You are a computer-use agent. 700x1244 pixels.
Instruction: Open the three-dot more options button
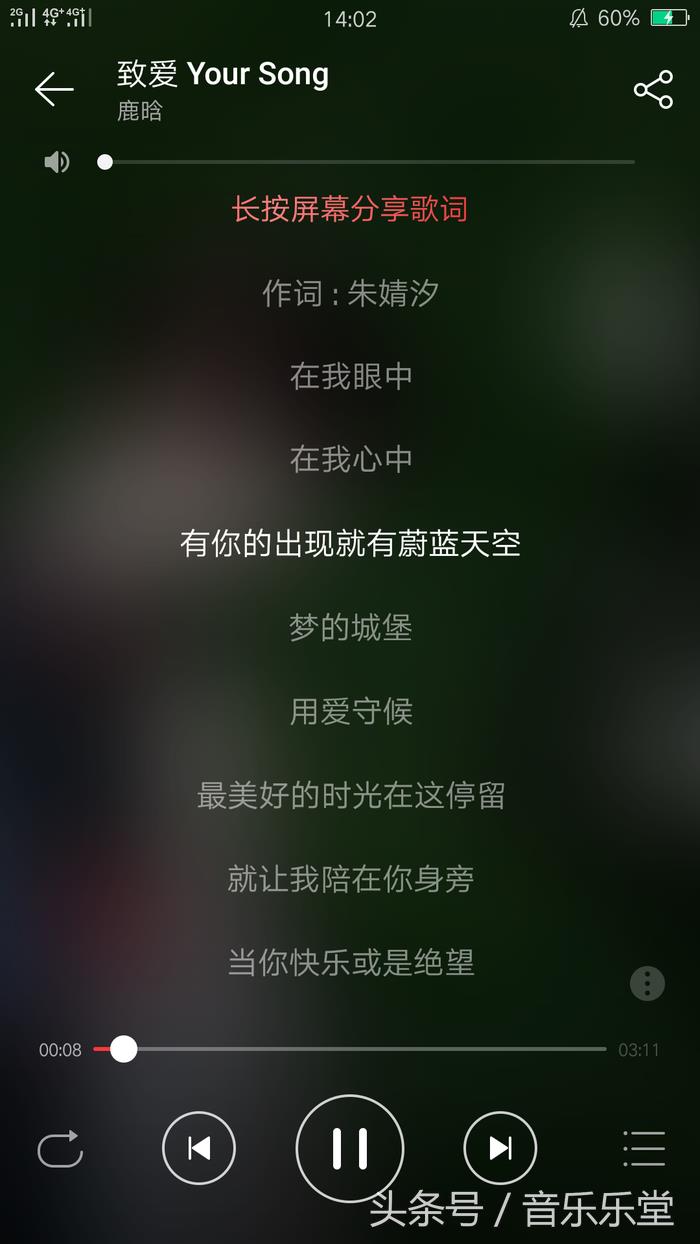(647, 983)
